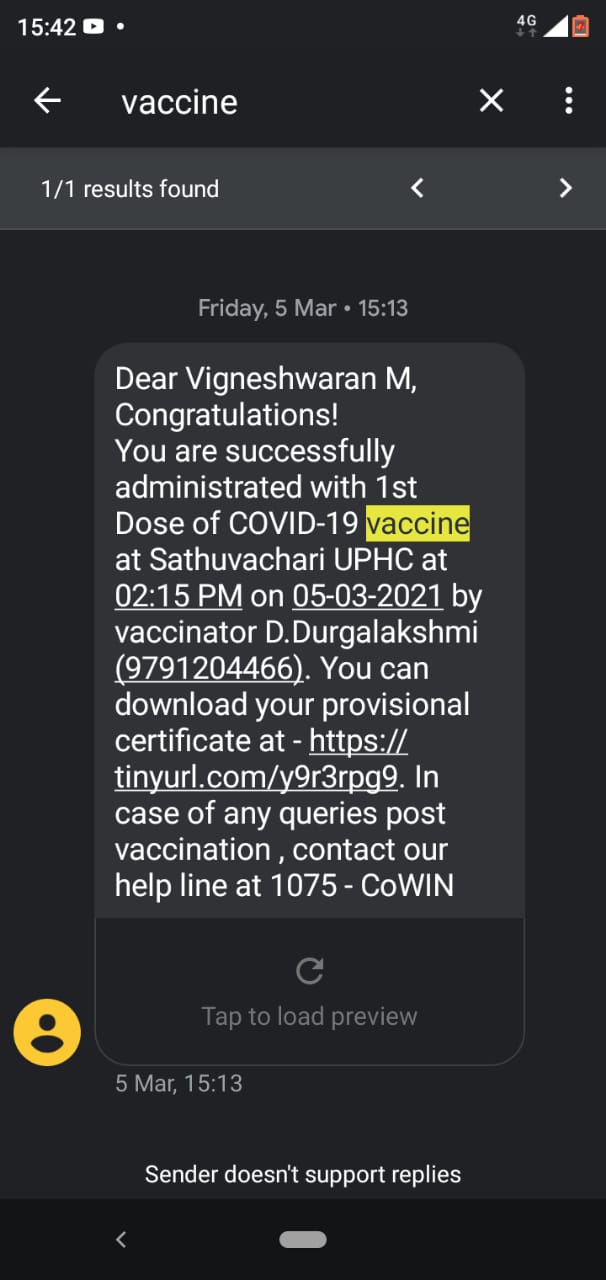Open the 05-03-2021 date link

367,596
